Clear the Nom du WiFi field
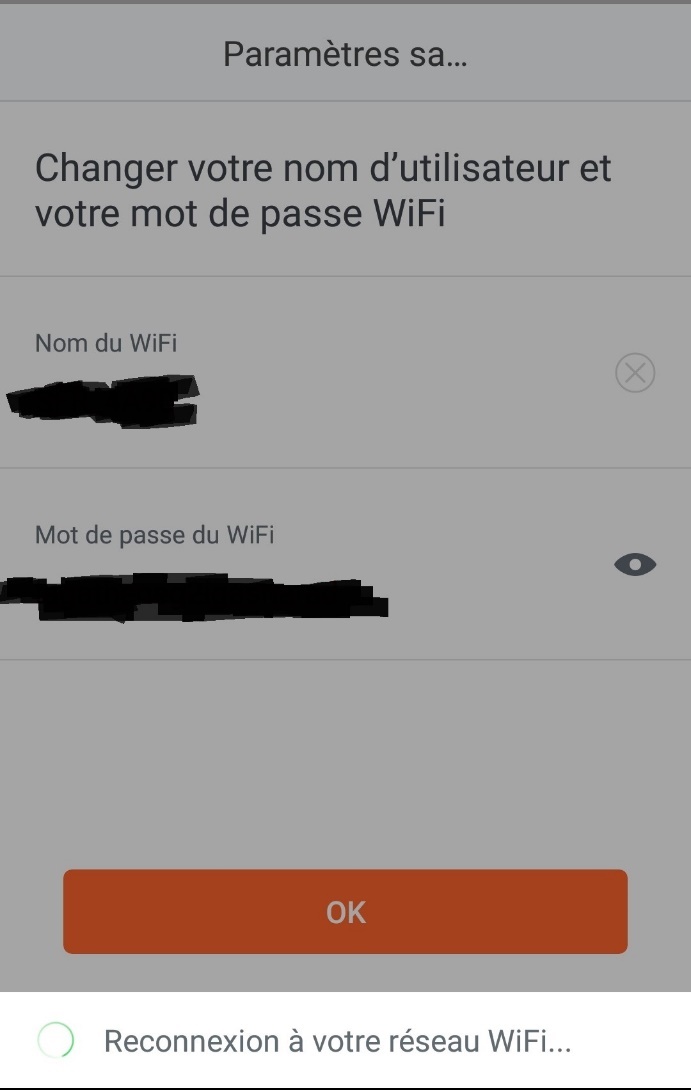 [634, 373]
